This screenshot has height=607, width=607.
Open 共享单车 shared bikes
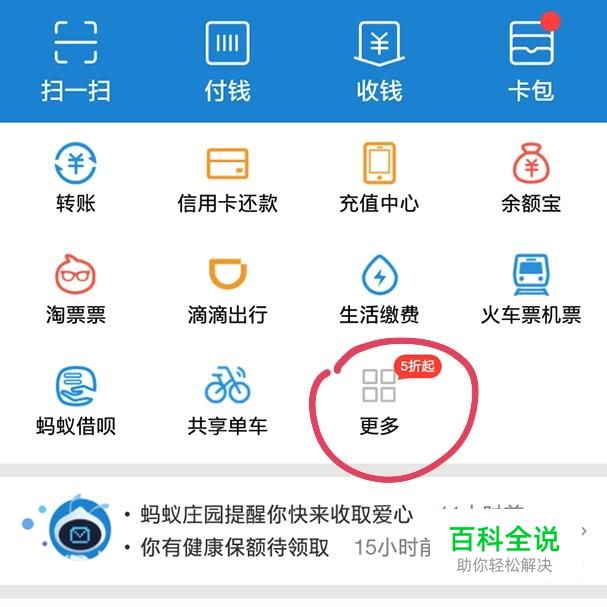point(227,401)
